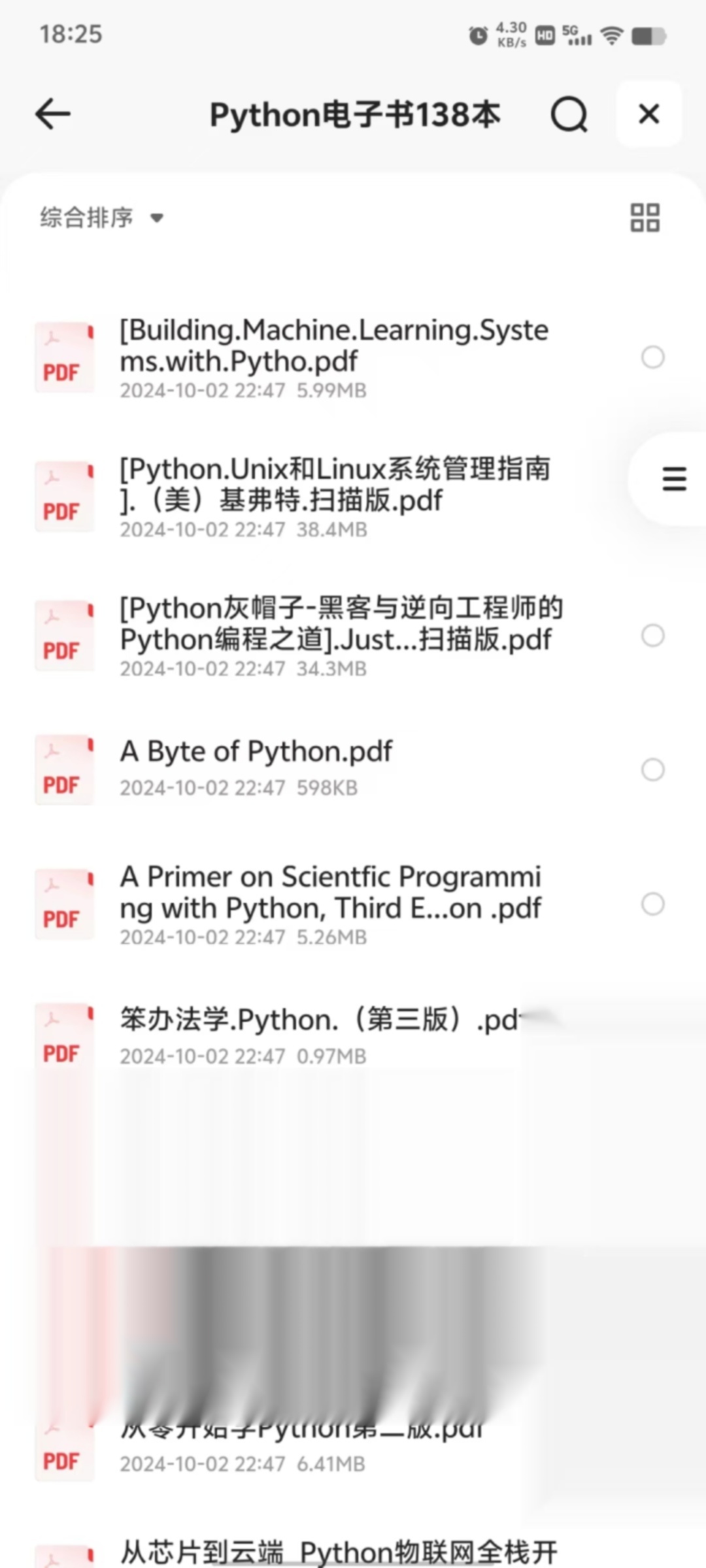This screenshot has height=1568, width=706.
Task: Select the checkbox for Building.Machine.Learning.Systems pdf
Action: click(x=653, y=357)
